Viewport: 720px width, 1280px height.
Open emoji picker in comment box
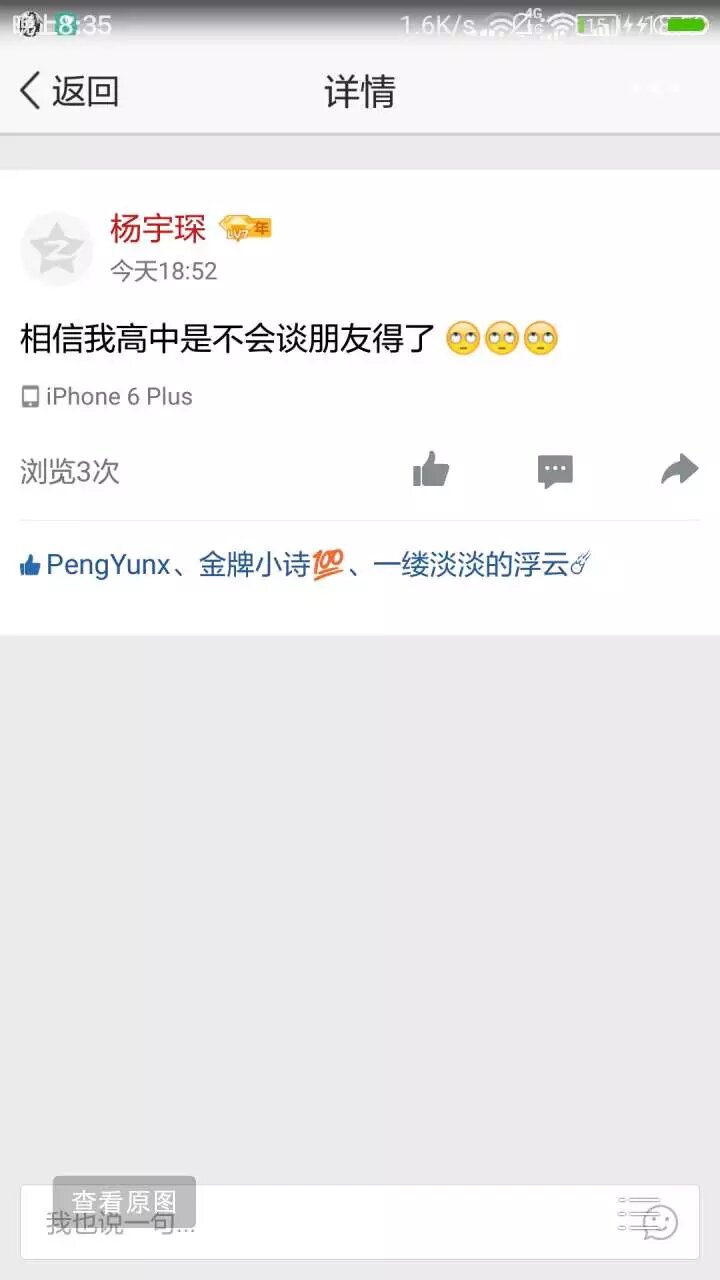(658, 1222)
